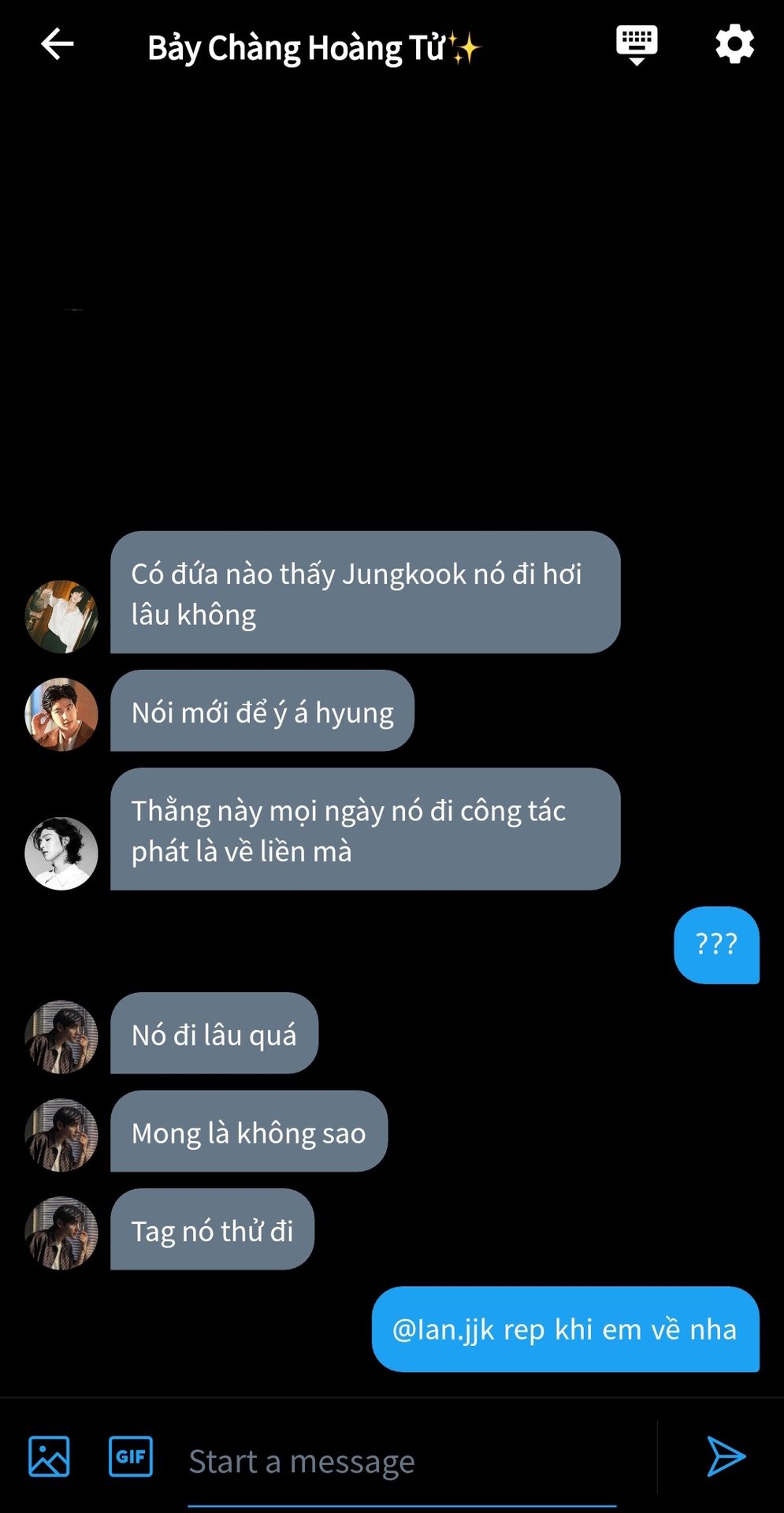Open avatar beside "Thằng này mọi ngày" message
The image size is (784, 1513).
(61, 853)
